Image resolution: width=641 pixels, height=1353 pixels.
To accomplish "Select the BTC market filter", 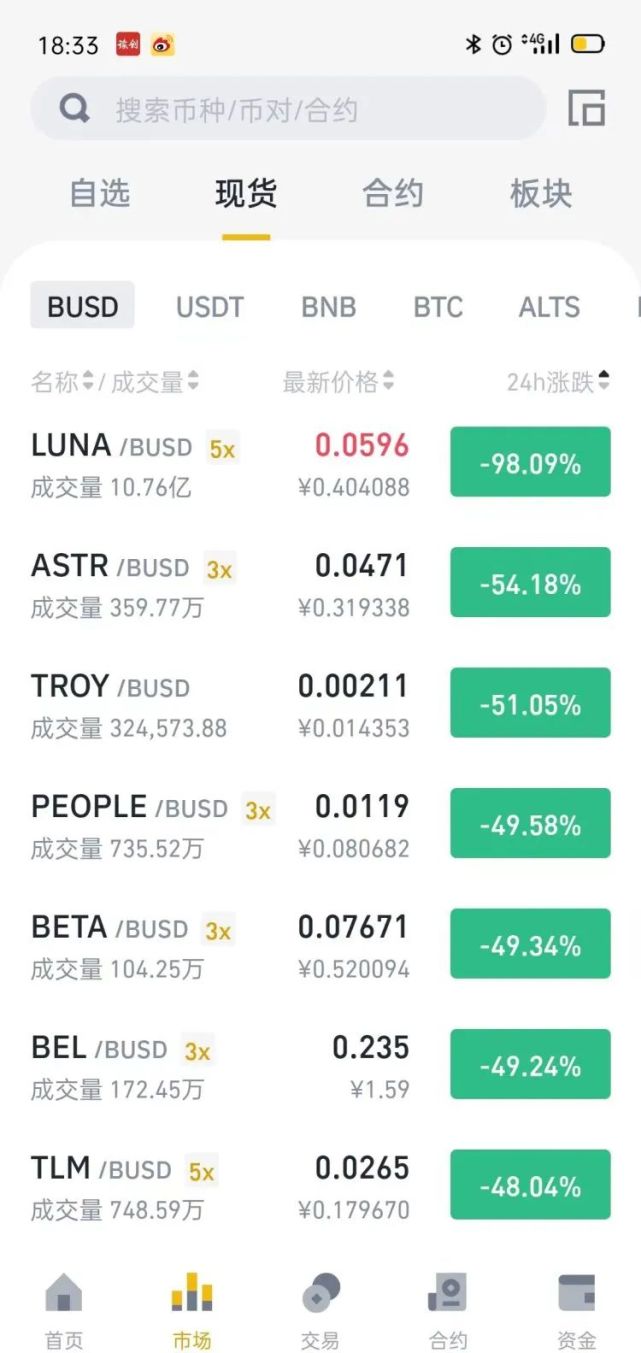I will click(x=438, y=306).
